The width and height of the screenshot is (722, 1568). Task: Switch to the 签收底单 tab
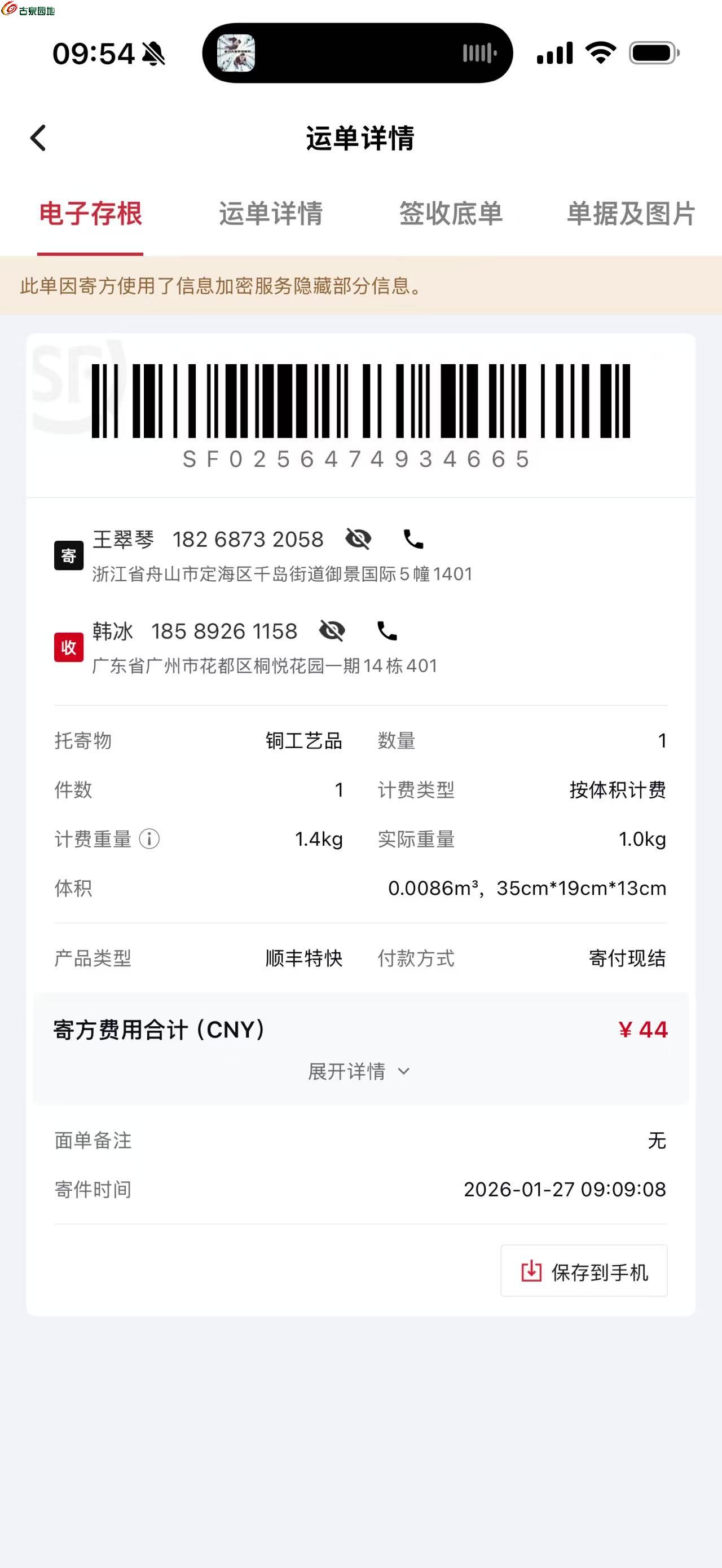(451, 215)
